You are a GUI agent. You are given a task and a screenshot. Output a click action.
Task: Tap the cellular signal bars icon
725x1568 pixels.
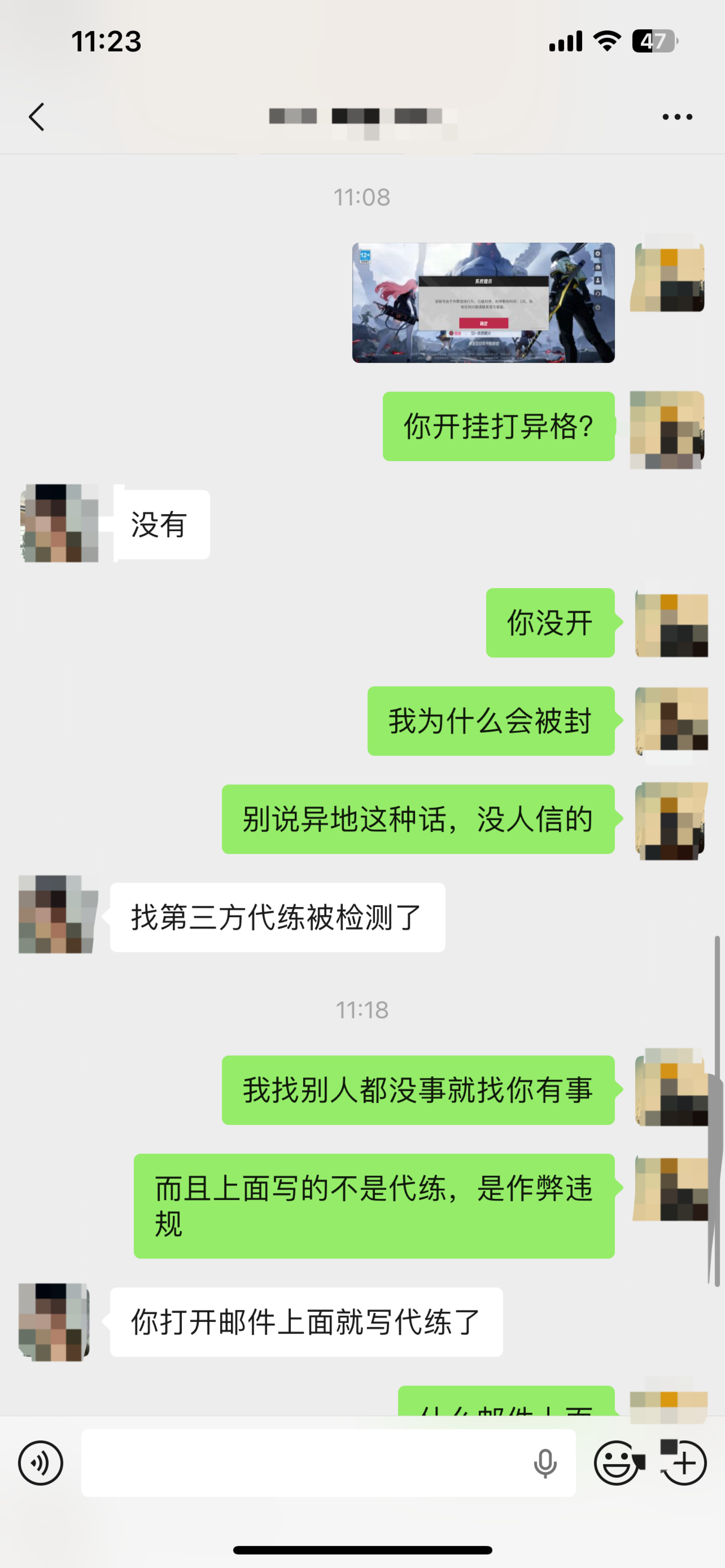[x=566, y=41]
